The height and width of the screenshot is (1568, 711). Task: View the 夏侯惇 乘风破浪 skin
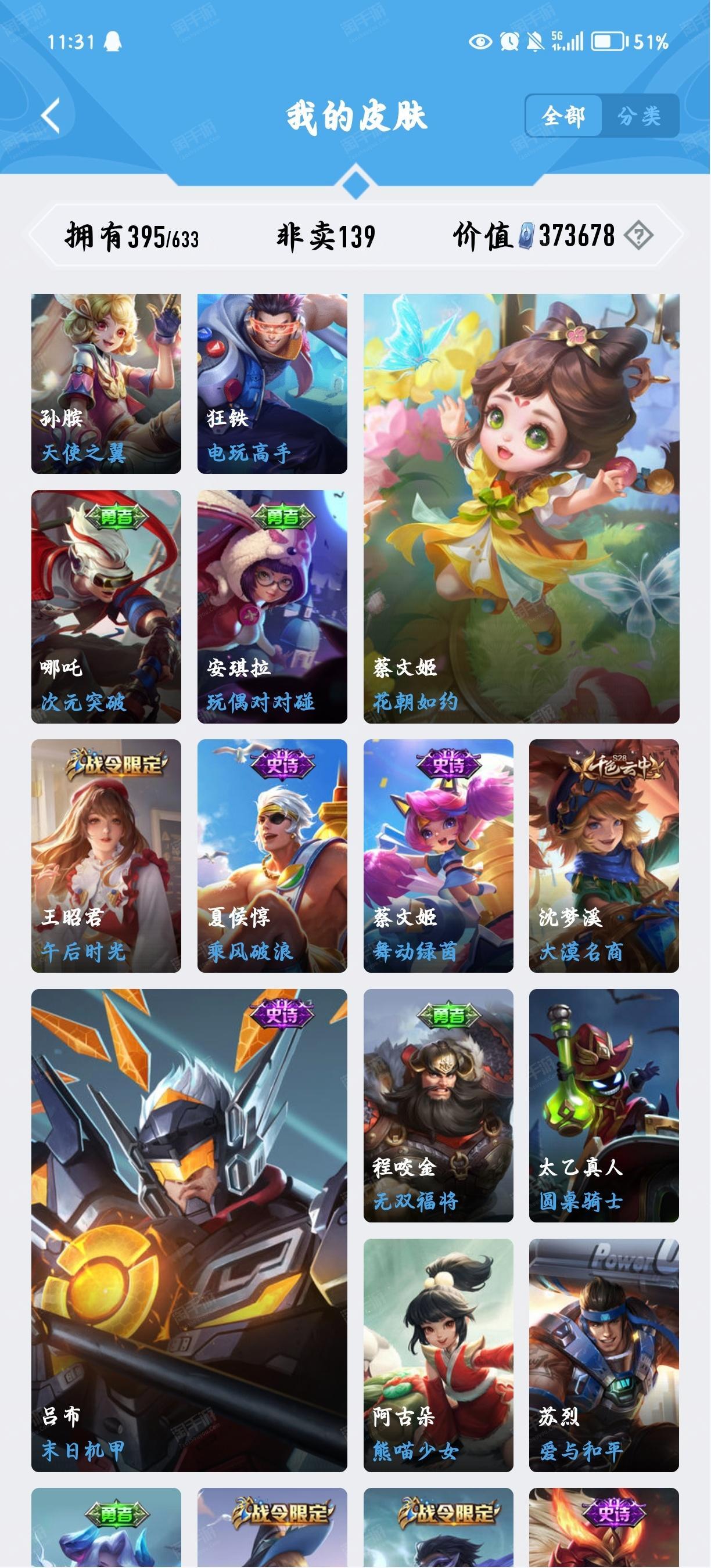tap(272, 855)
